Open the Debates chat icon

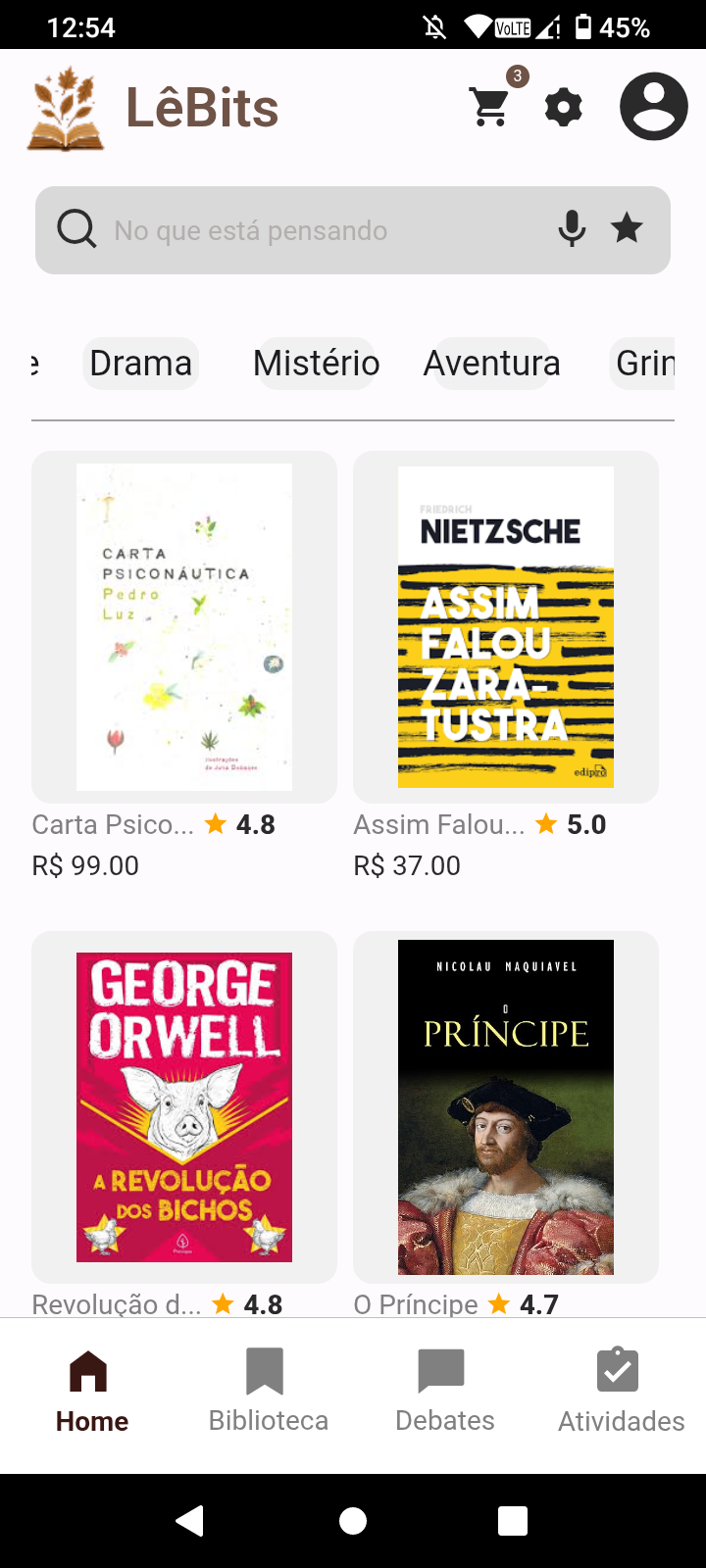(444, 1372)
